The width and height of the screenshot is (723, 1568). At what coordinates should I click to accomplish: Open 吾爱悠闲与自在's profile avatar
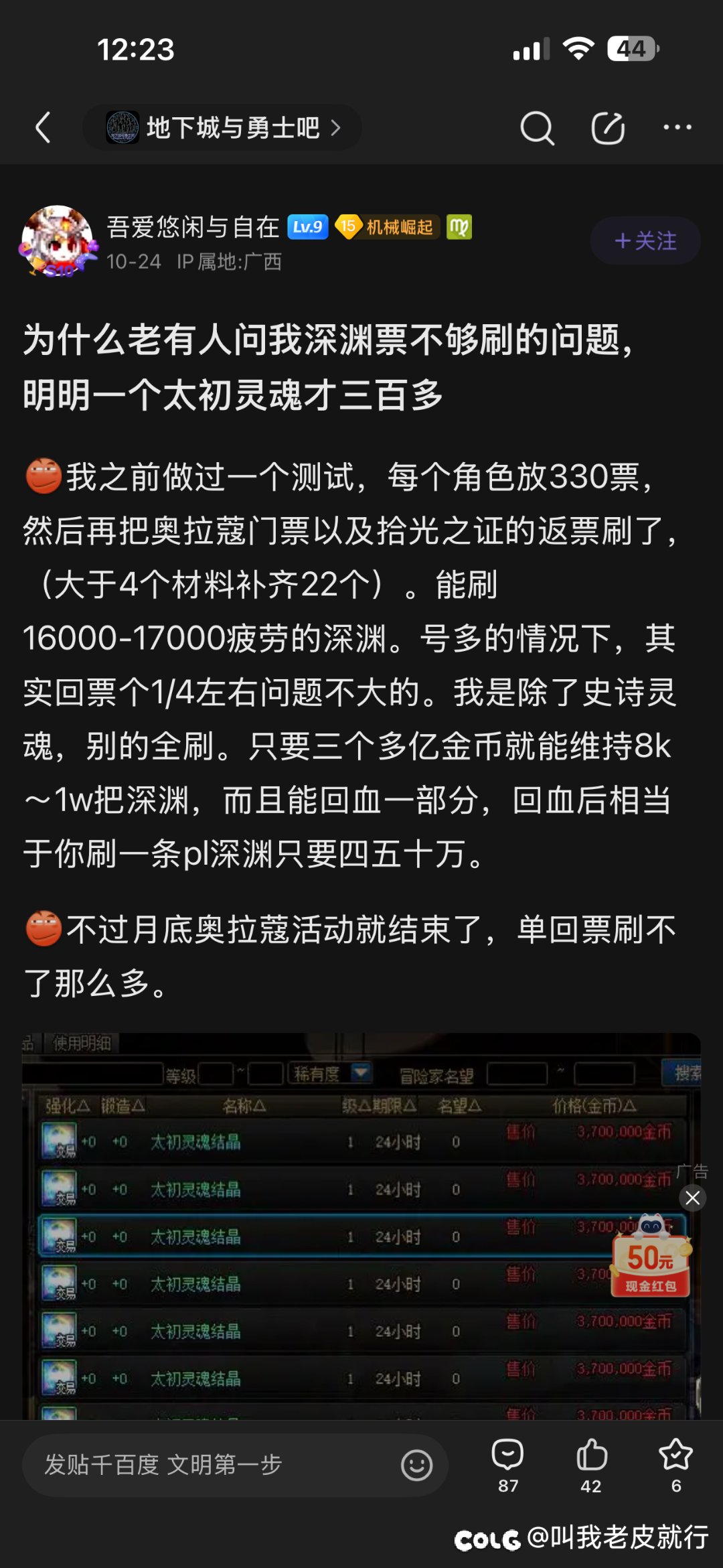[58, 241]
